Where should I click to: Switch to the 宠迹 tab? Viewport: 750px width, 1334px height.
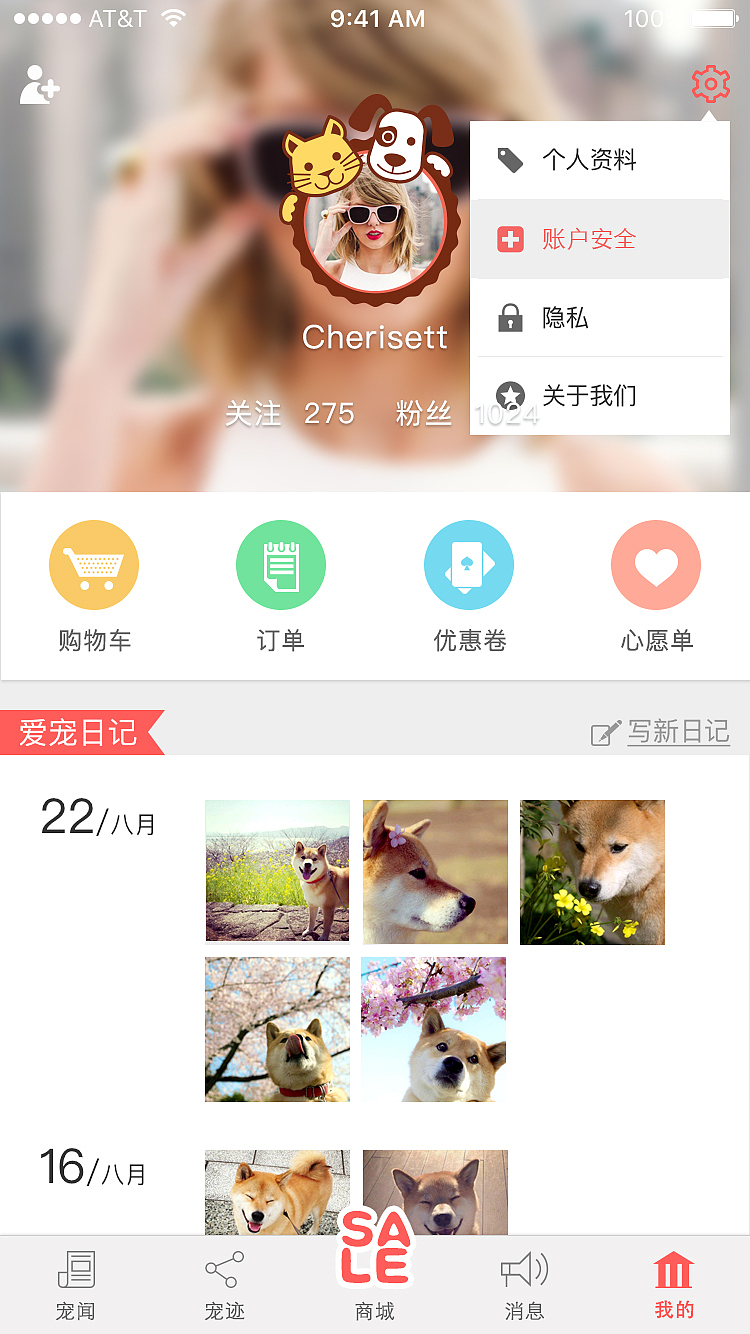225,1285
